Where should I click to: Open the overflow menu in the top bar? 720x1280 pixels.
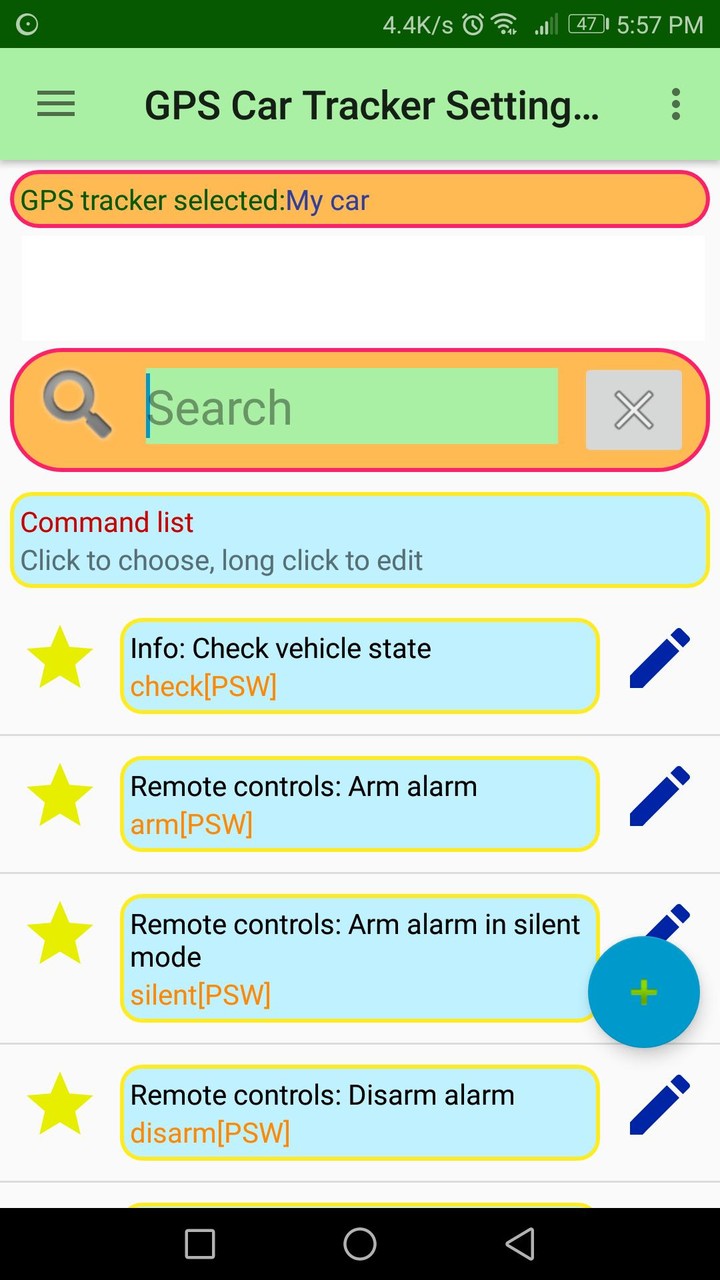675,103
